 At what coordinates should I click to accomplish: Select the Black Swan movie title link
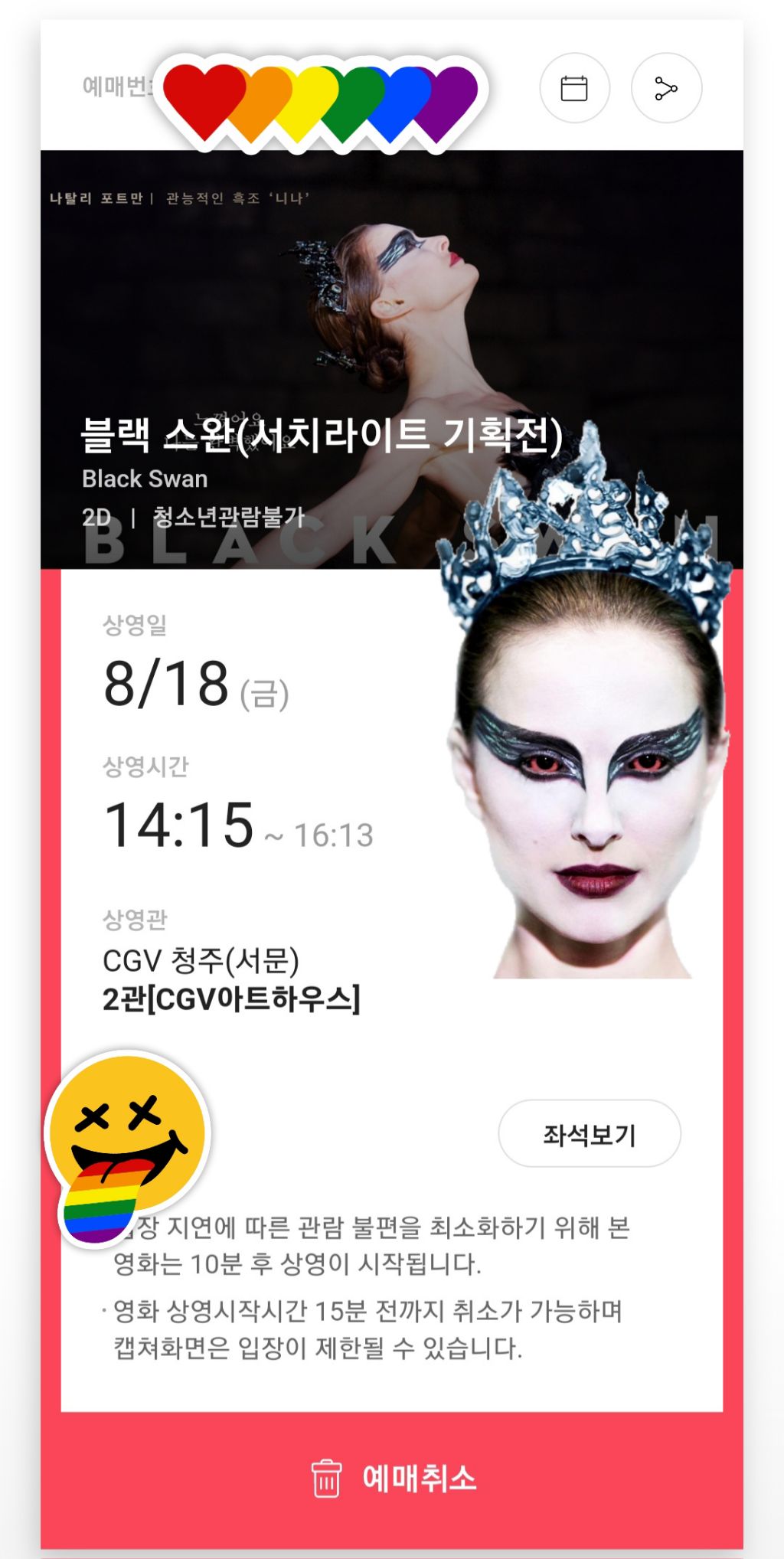pyautogui.click(x=325, y=434)
